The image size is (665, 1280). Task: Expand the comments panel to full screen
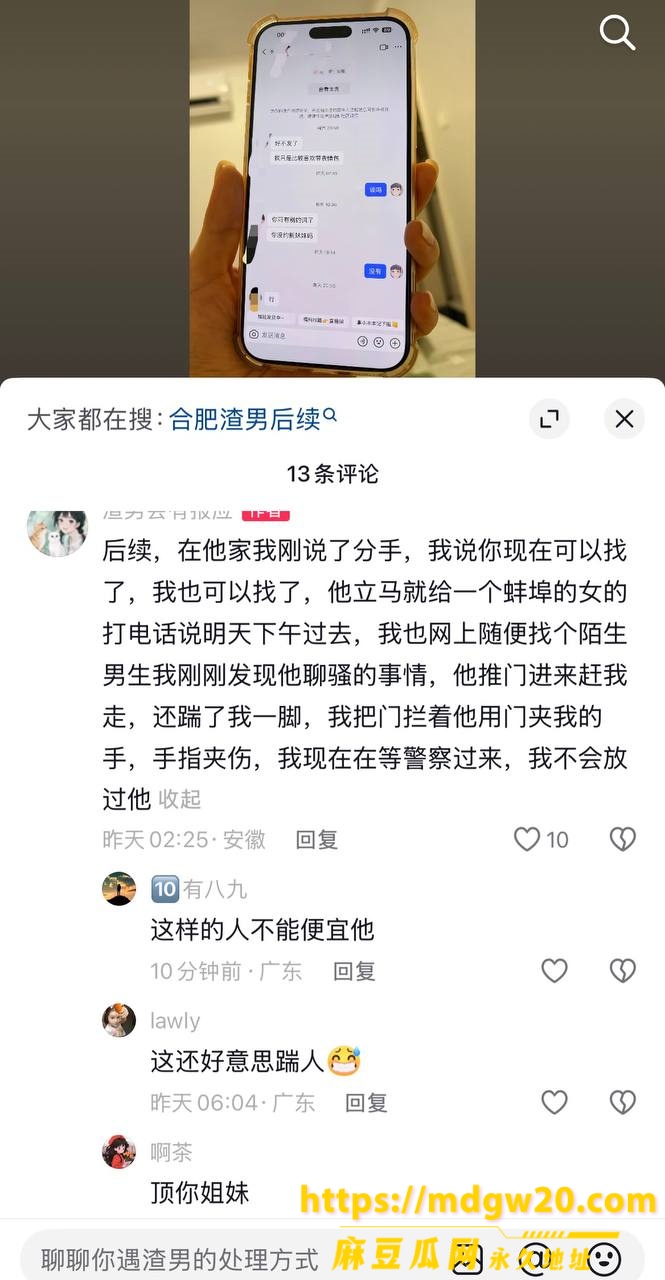point(549,419)
